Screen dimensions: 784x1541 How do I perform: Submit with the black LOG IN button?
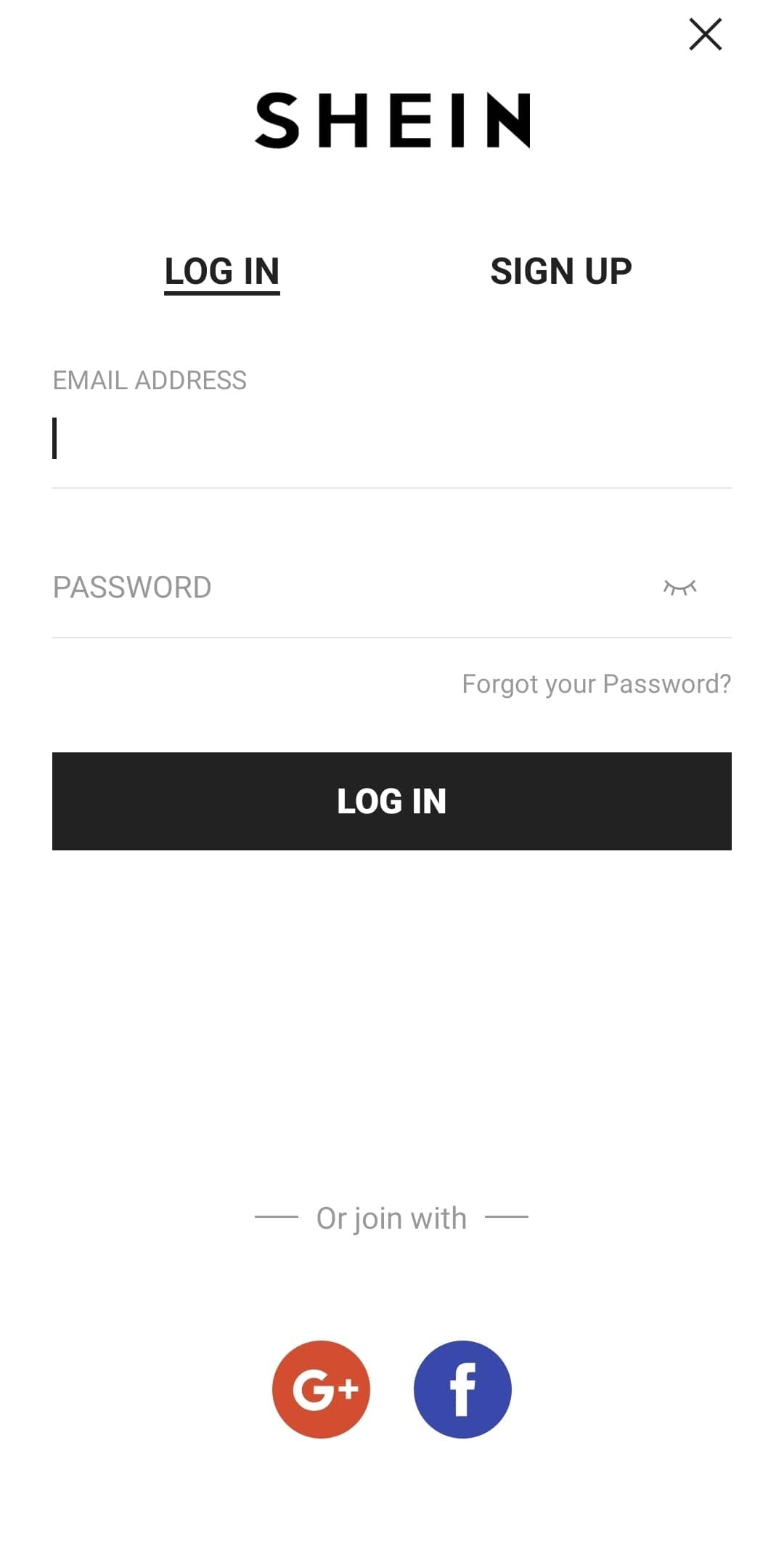click(x=392, y=801)
